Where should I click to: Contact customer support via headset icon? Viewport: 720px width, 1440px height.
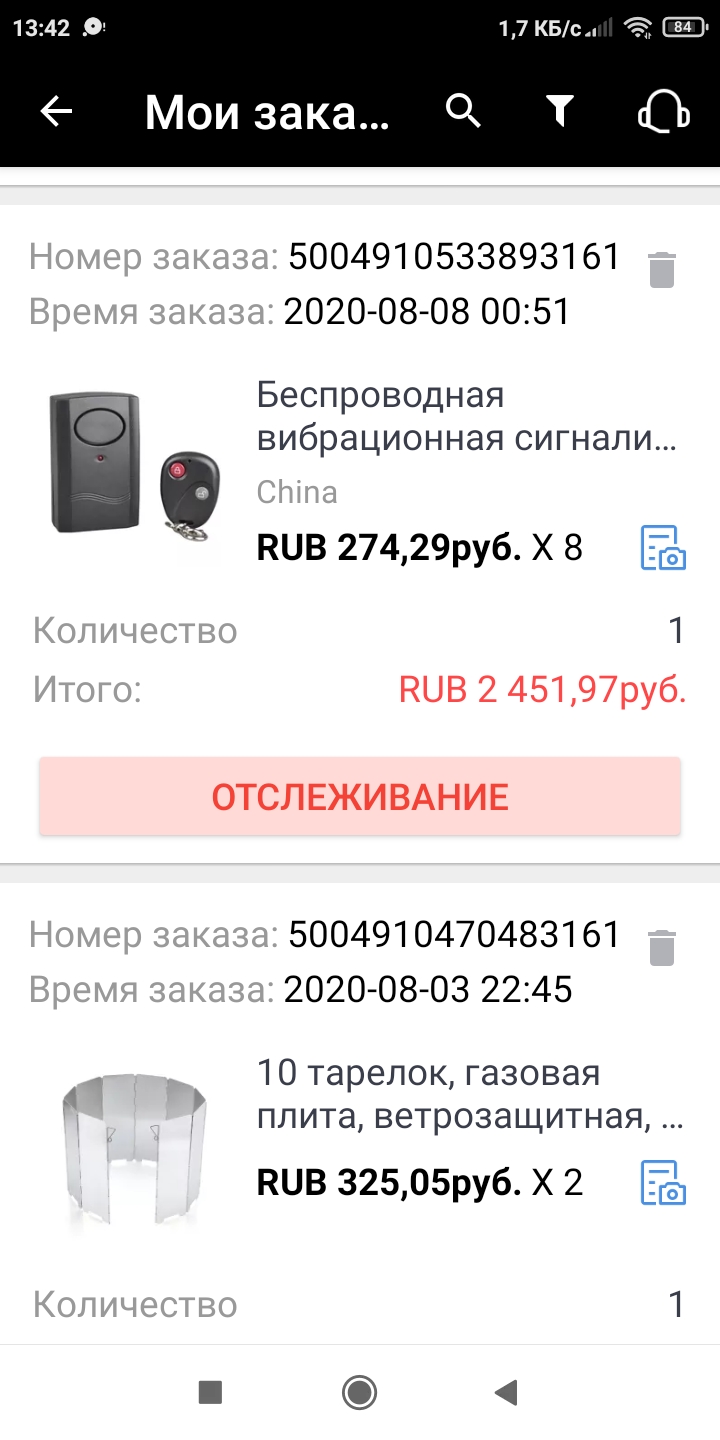coord(664,112)
